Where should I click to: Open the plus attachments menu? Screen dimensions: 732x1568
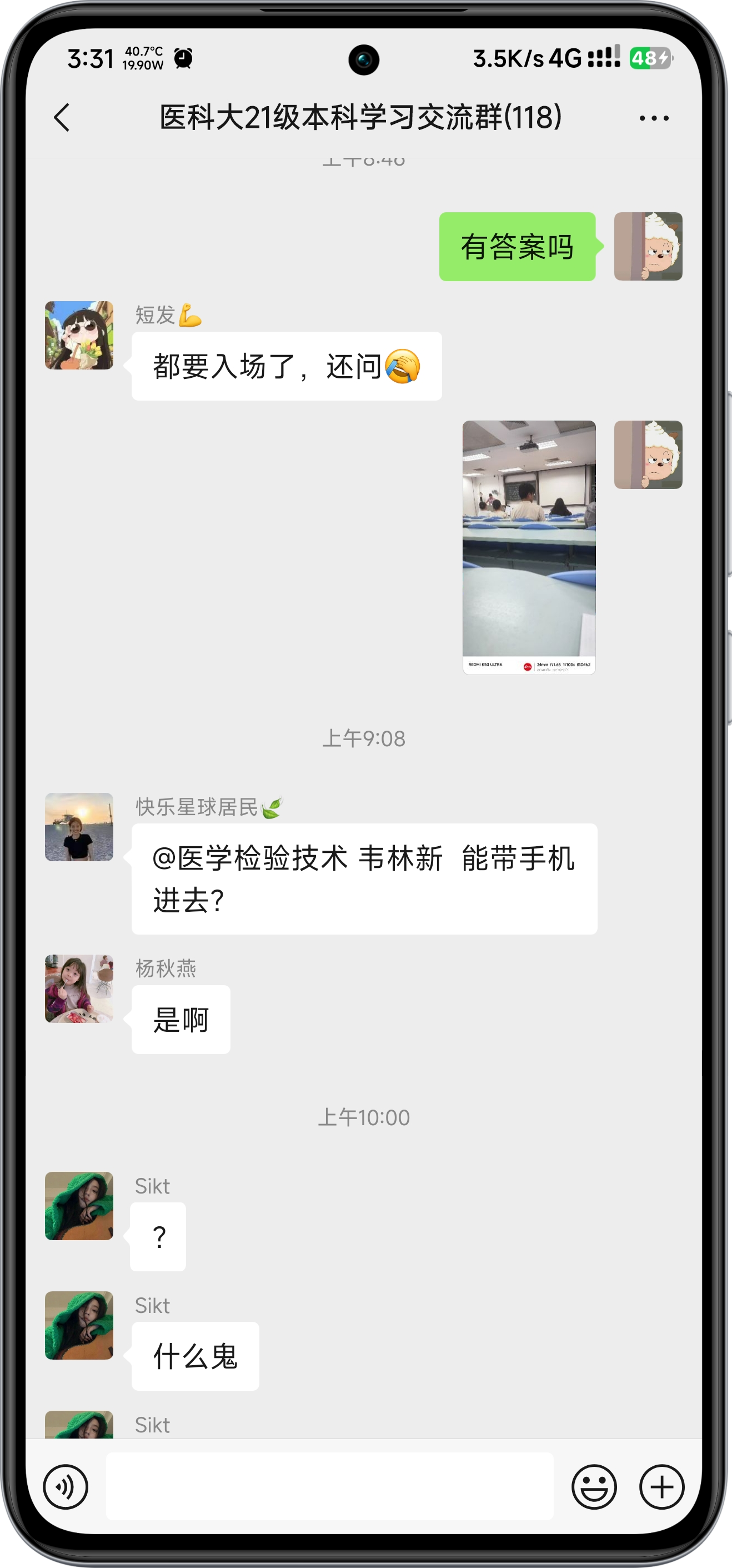[x=661, y=1486]
